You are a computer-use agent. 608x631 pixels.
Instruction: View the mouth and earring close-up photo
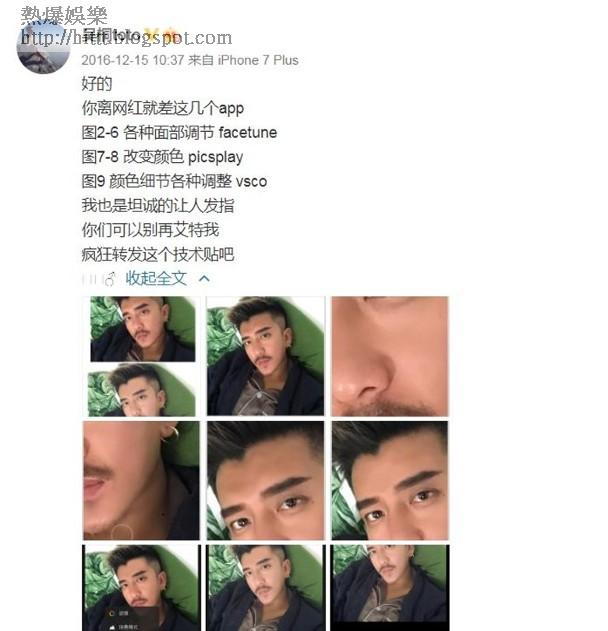point(141,480)
